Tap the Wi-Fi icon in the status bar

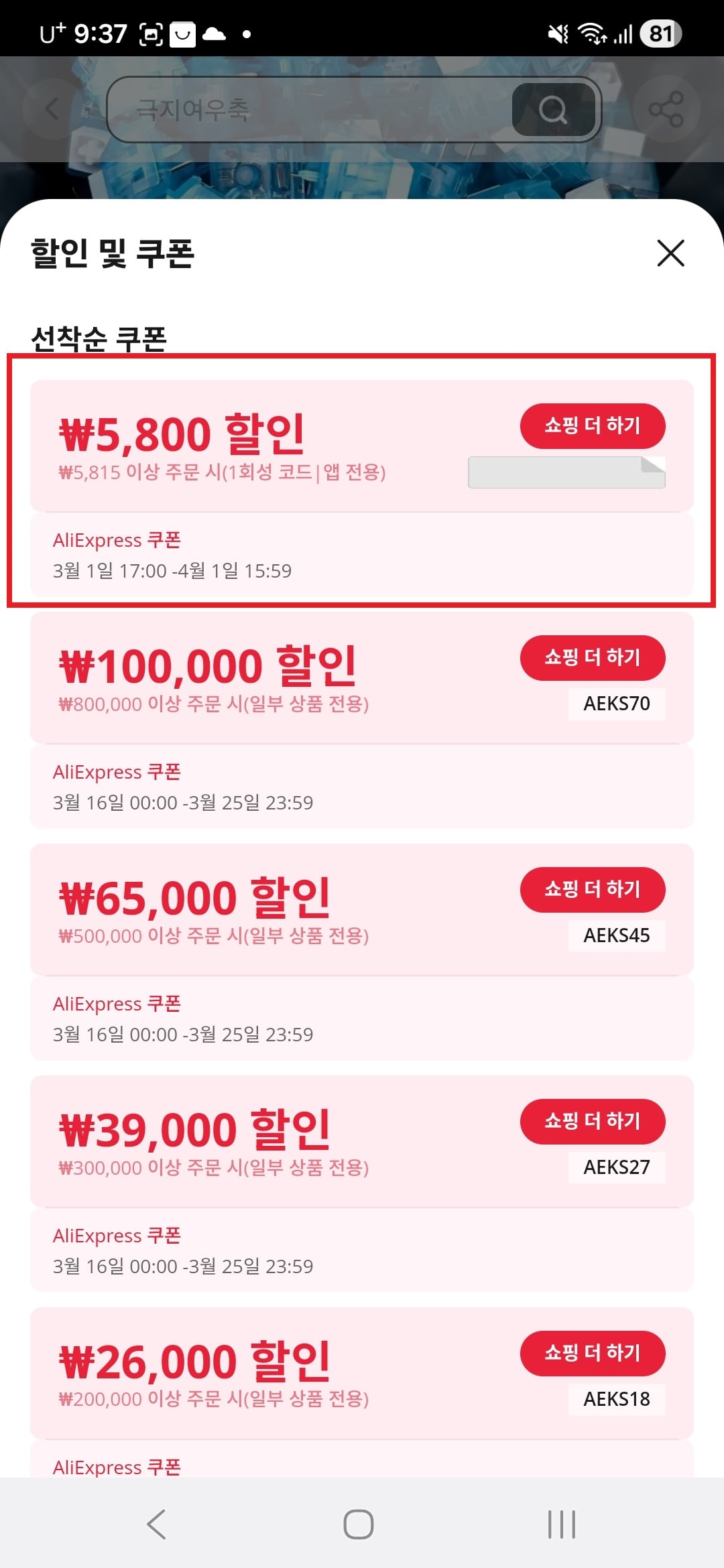pos(595,31)
